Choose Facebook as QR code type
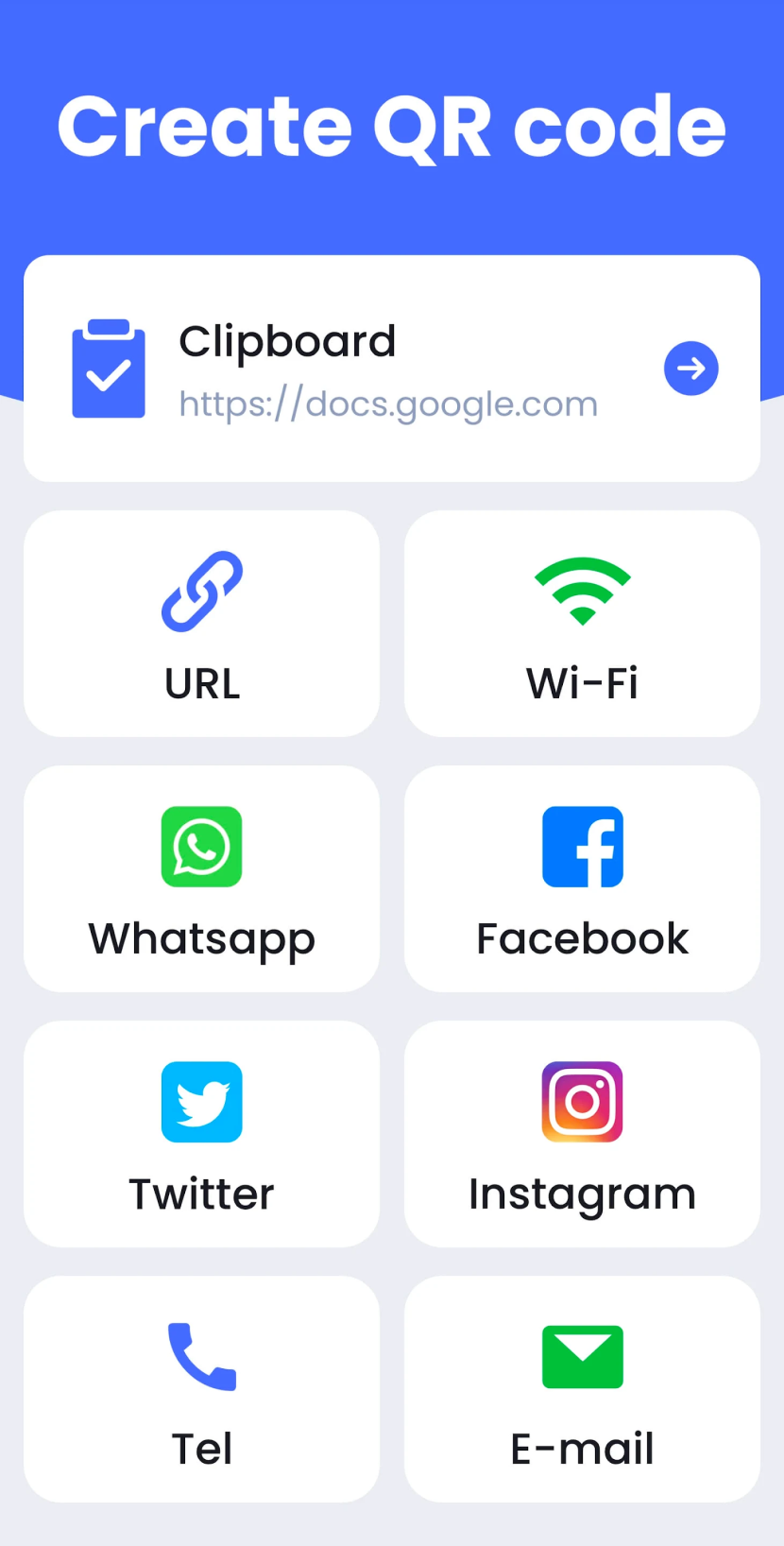784x1546 pixels. (x=582, y=879)
